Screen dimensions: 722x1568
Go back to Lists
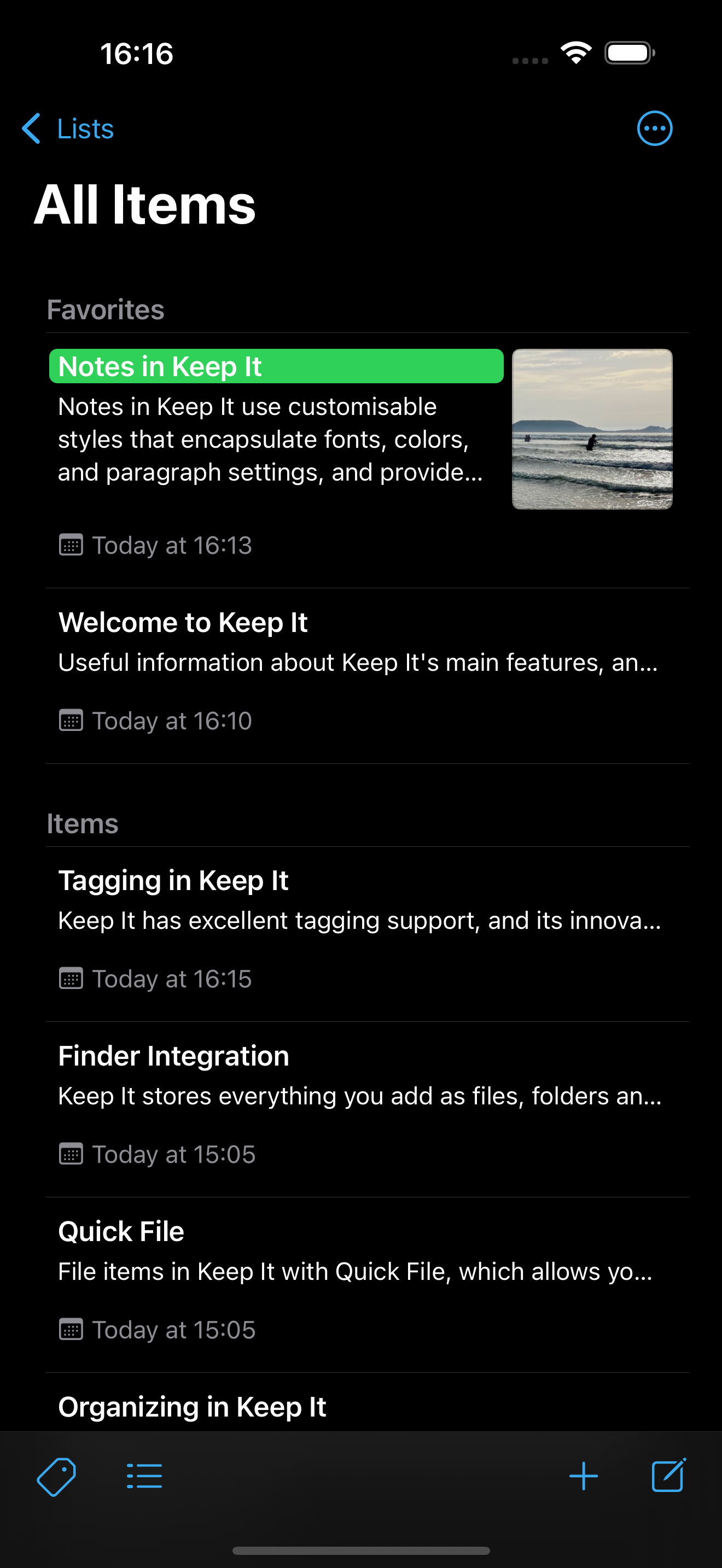click(x=68, y=128)
